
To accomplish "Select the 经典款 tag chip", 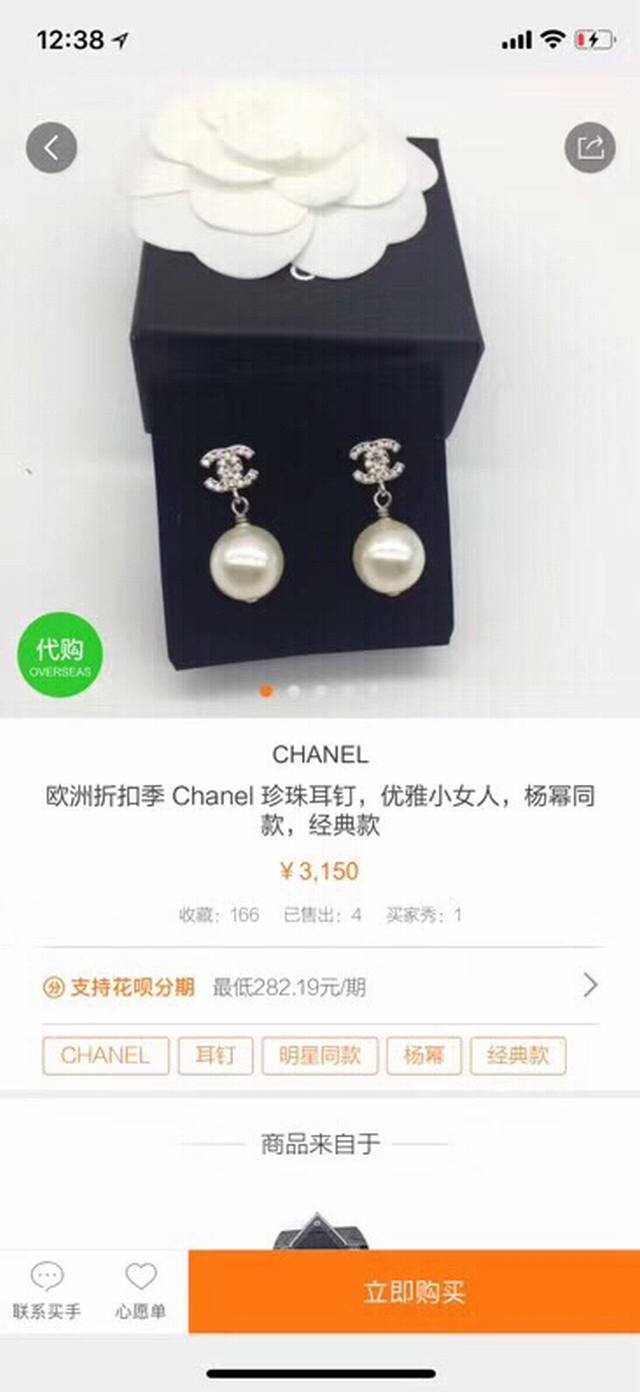I will 518,1055.
